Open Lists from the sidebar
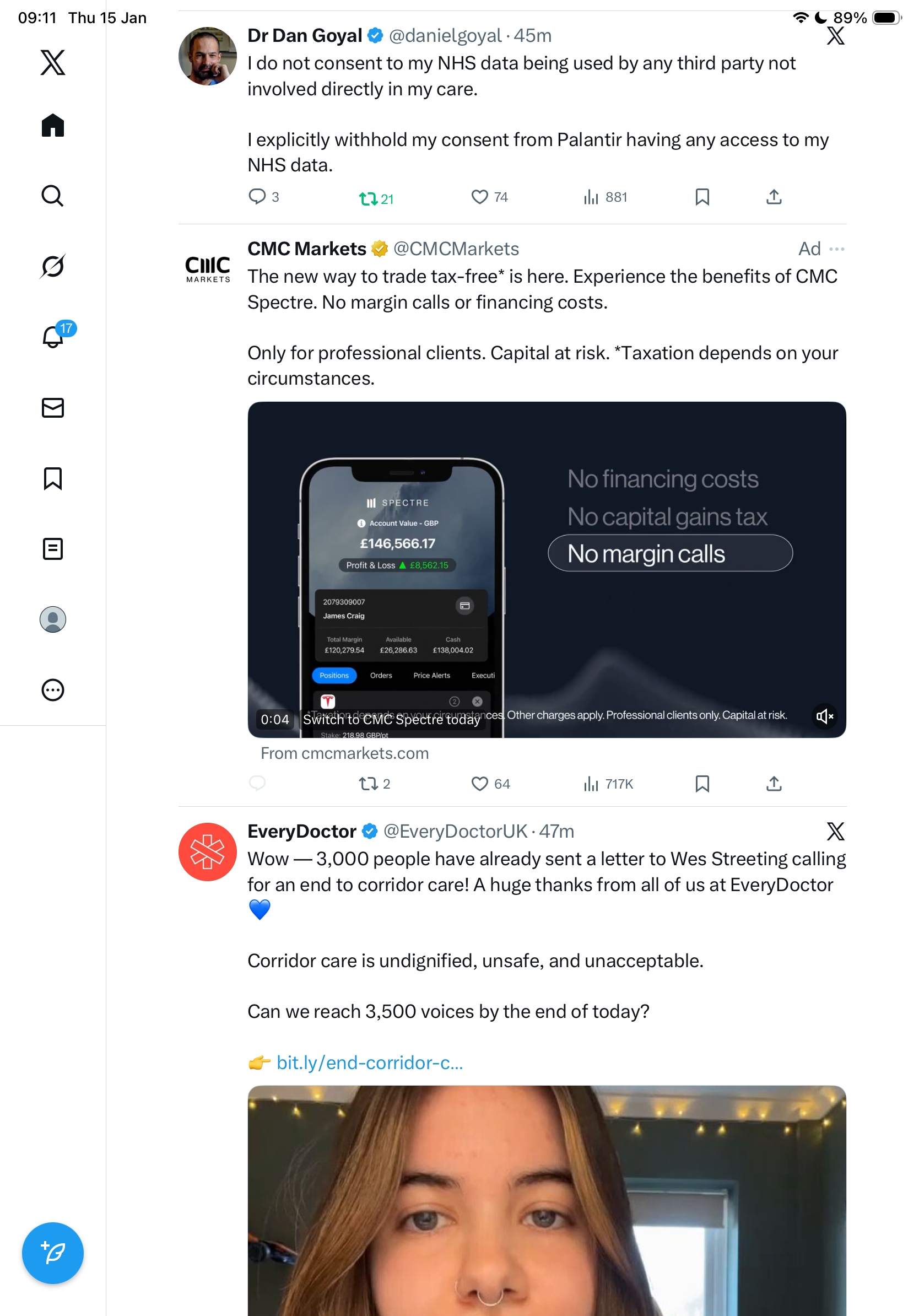This screenshot has width=919, height=1316. (x=53, y=548)
